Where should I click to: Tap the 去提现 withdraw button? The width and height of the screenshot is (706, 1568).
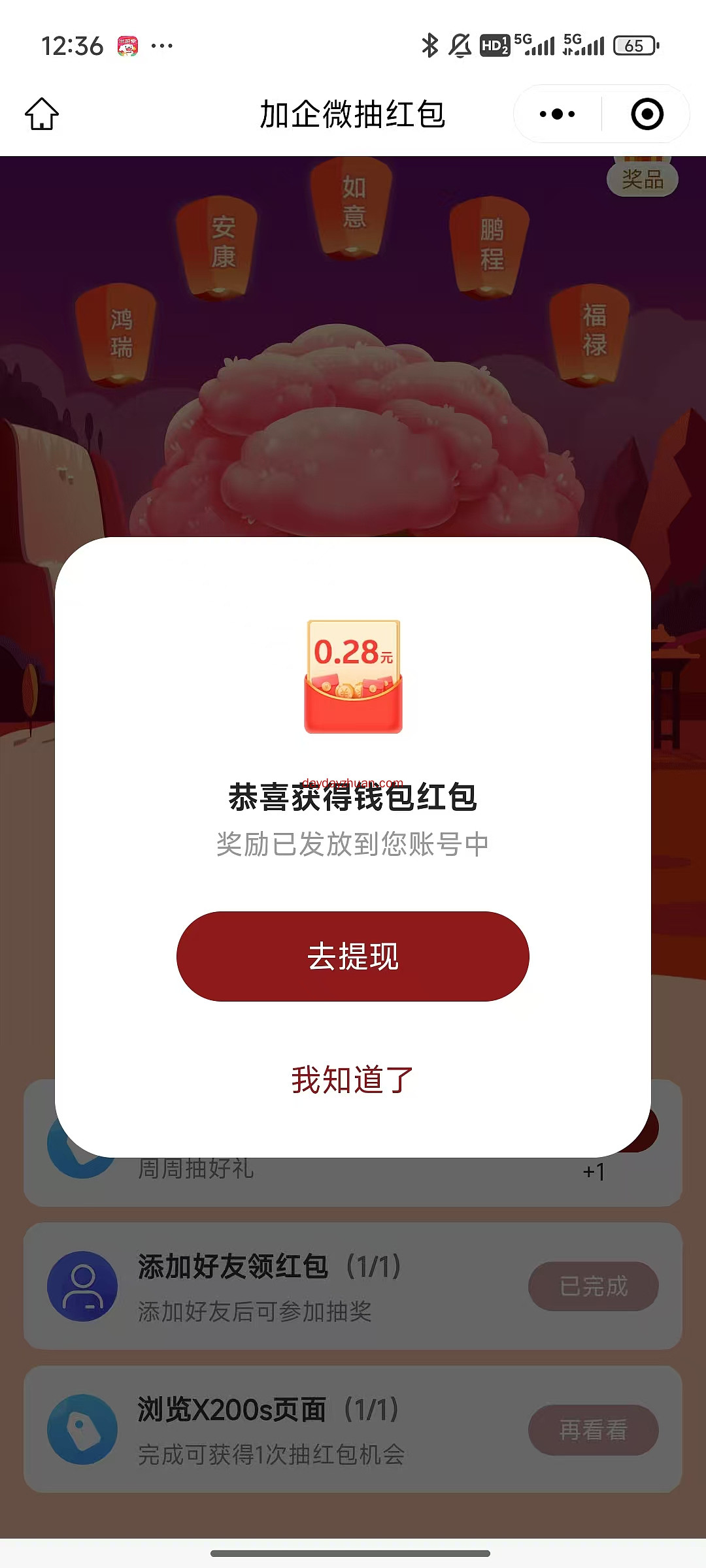[x=352, y=956]
